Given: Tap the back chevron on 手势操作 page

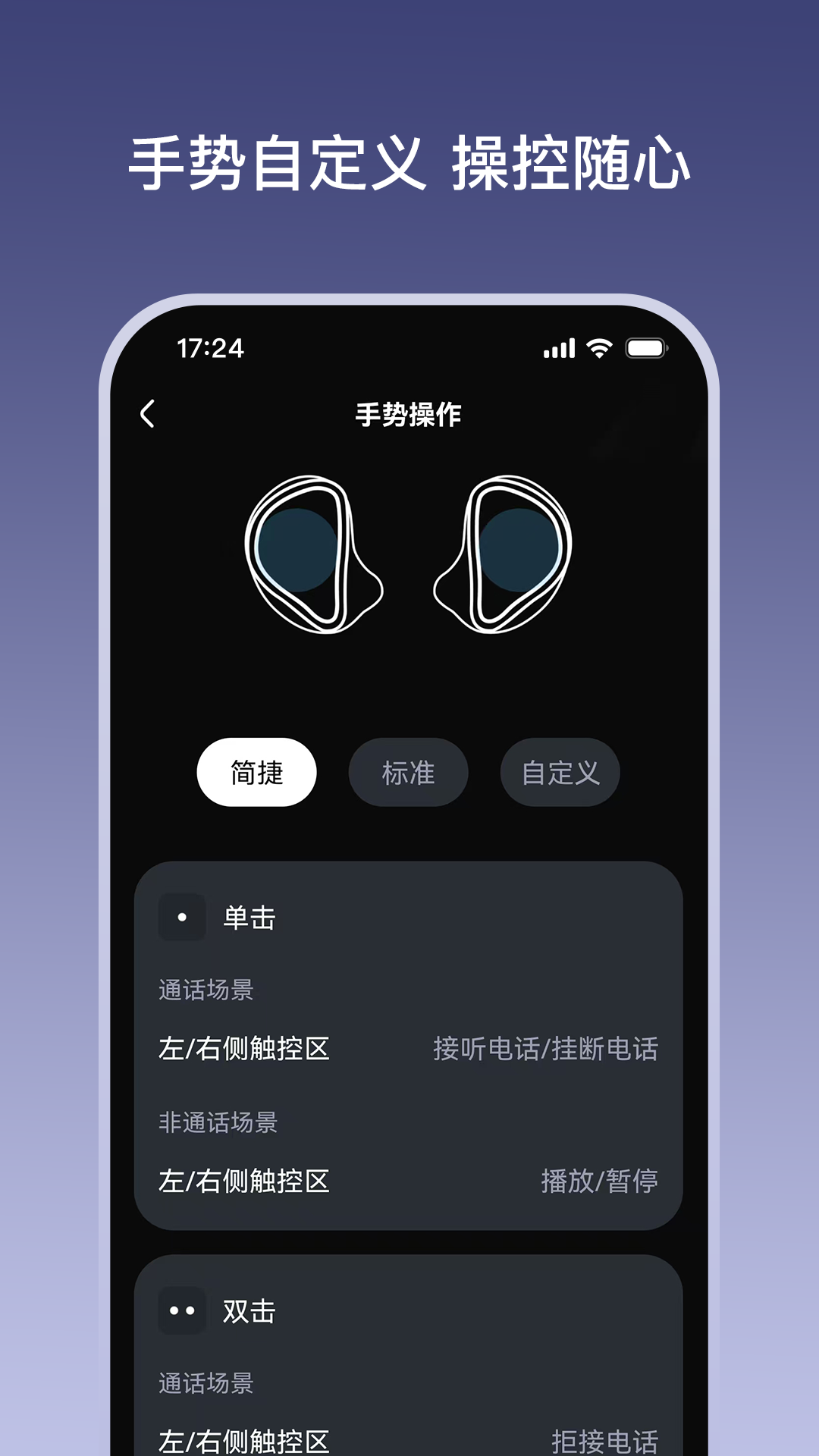Looking at the screenshot, I should point(149,413).
